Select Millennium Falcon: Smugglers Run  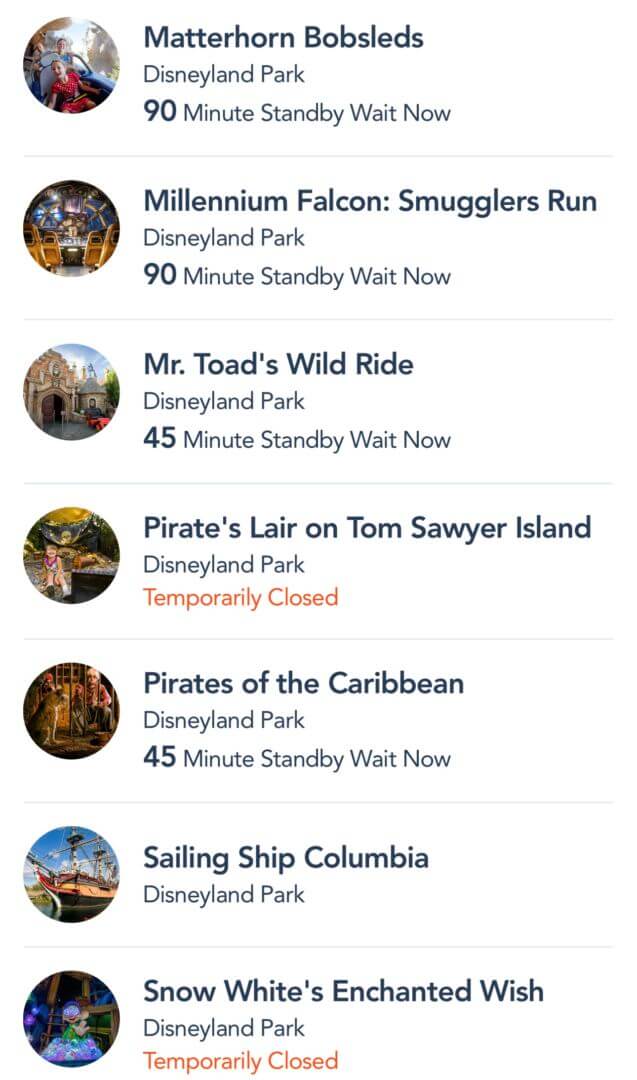pos(370,201)
